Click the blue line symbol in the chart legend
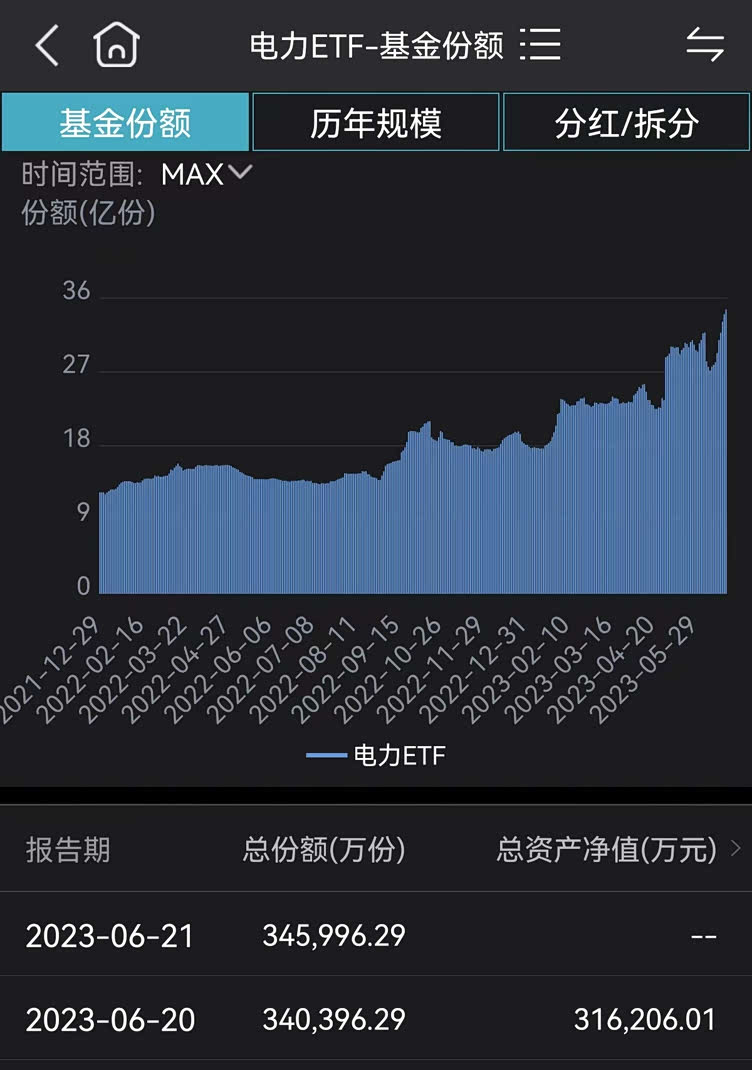Image resolution: width=752 pixels, height=1070 pixels. click(x=328, y=756)
